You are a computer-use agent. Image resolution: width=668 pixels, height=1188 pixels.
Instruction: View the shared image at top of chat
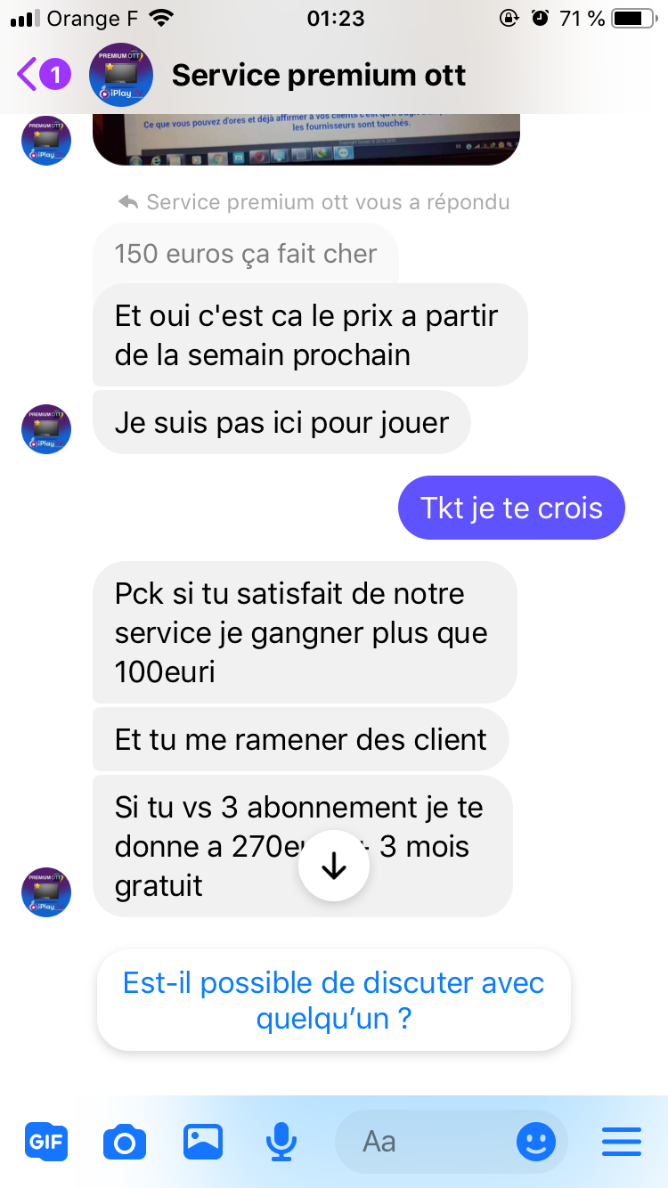[305, 140]
